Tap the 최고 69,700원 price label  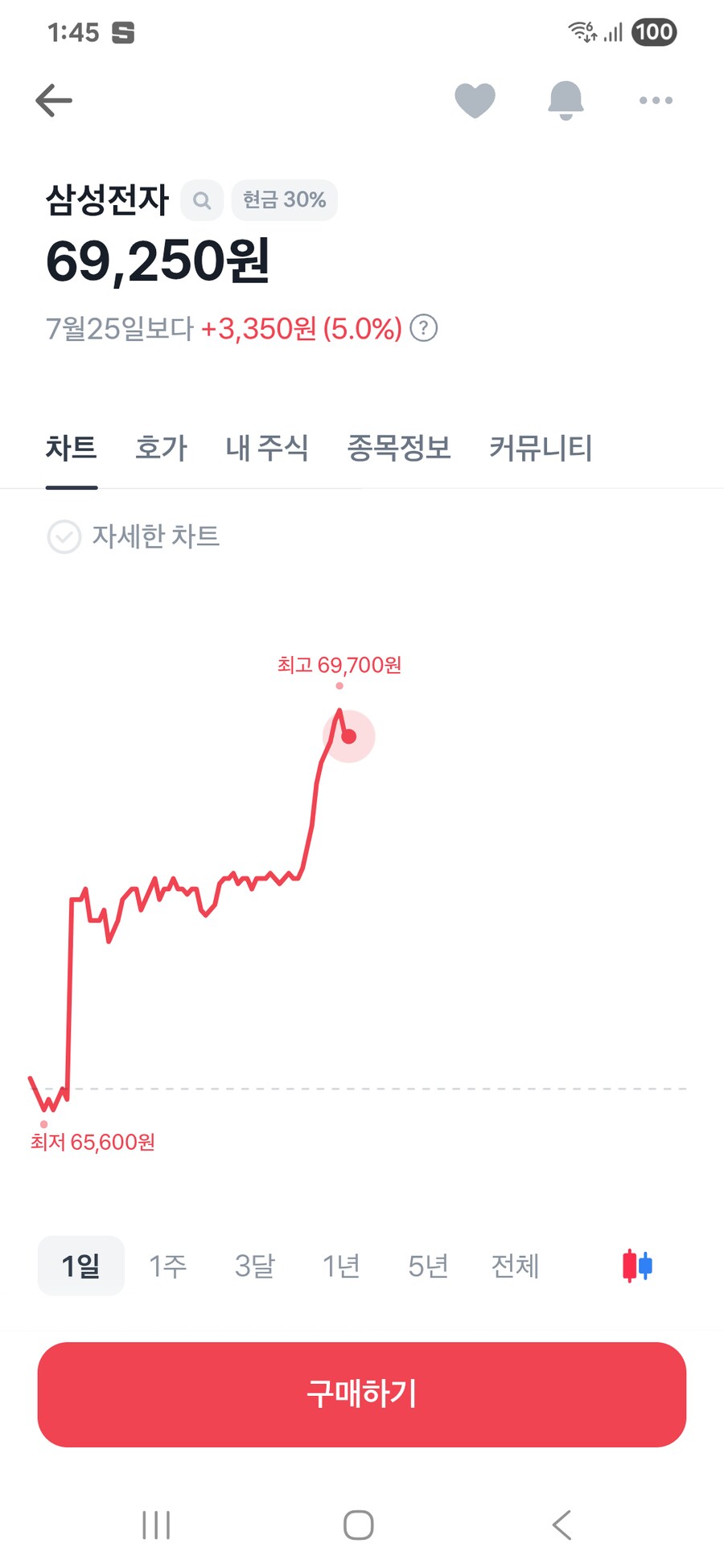coord(339,664)
